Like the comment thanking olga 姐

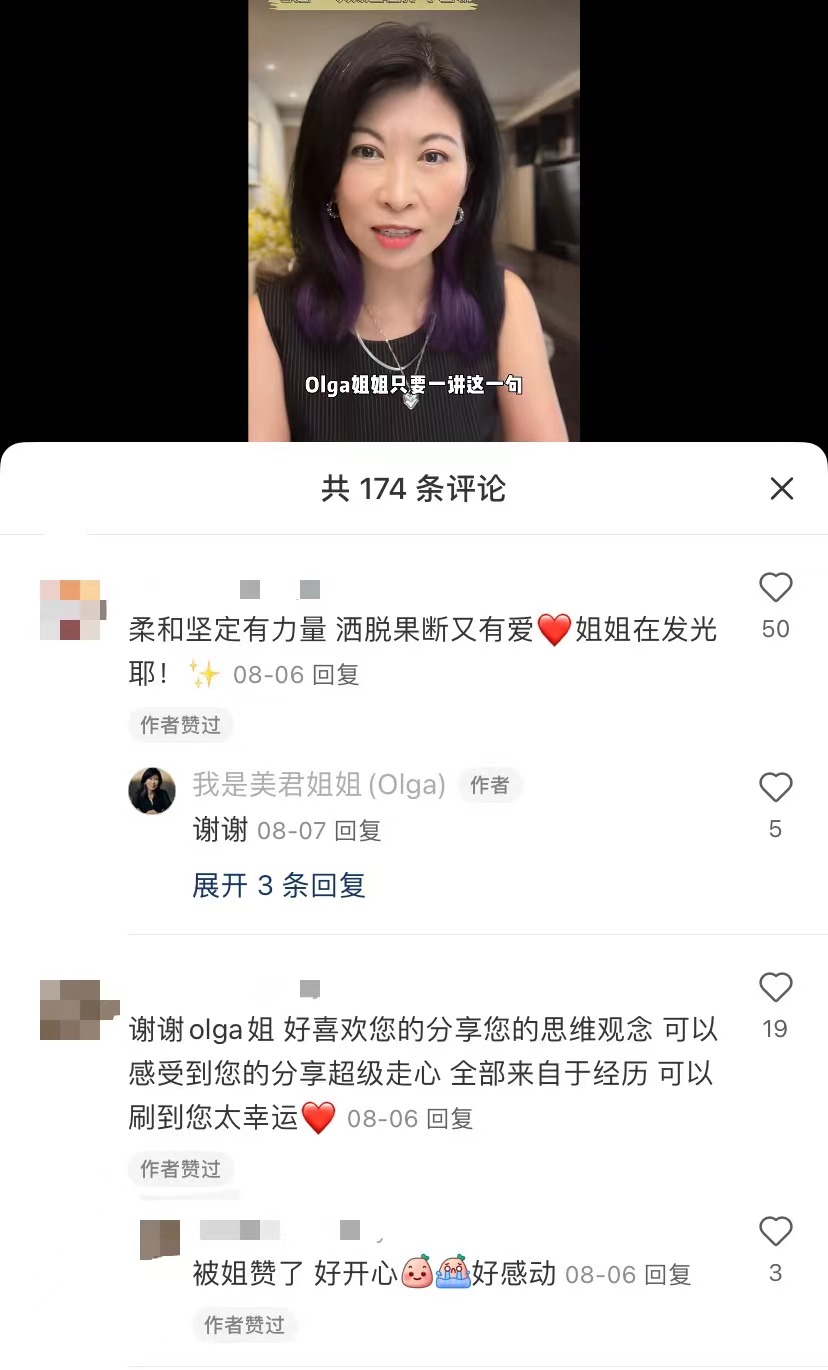pos(776,988)
